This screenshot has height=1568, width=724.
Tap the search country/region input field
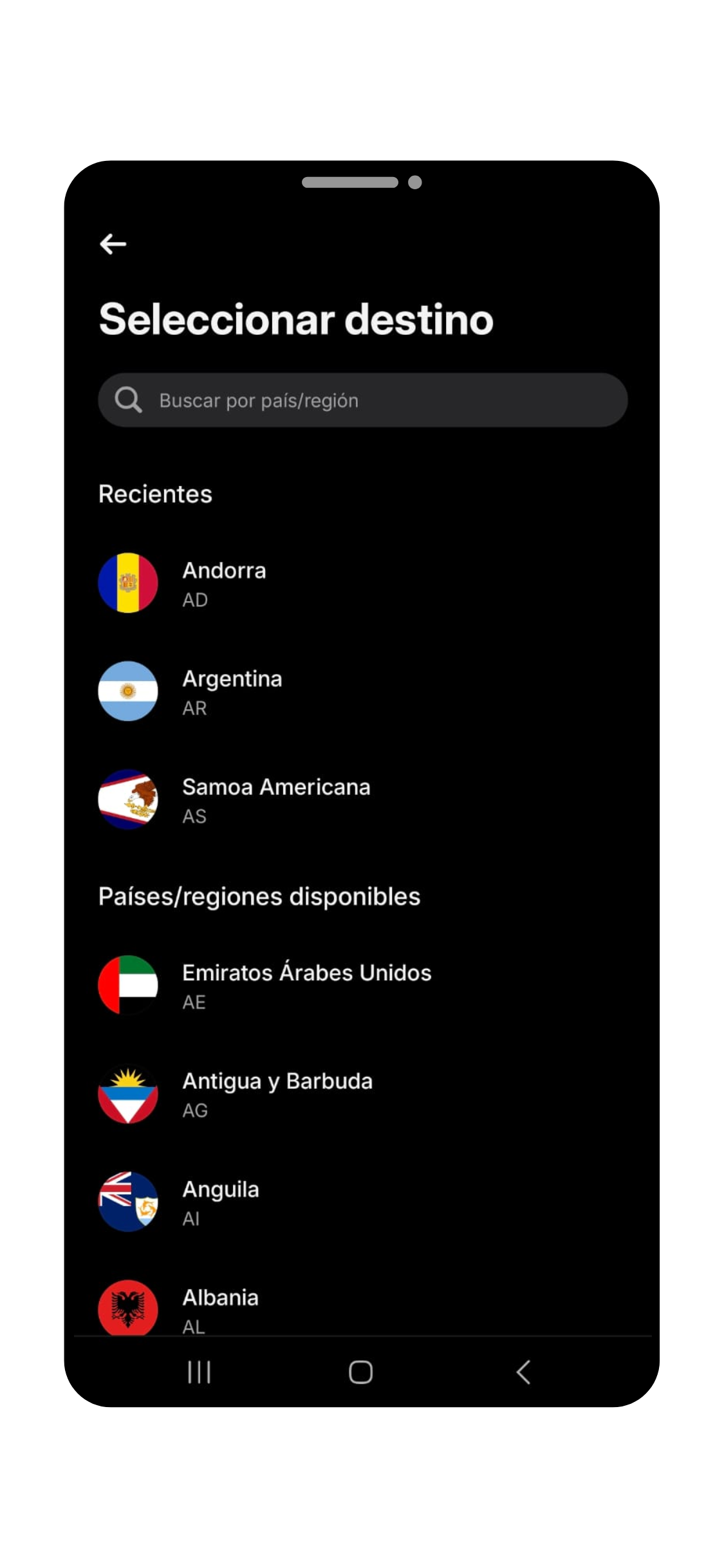tap(362, 400)
